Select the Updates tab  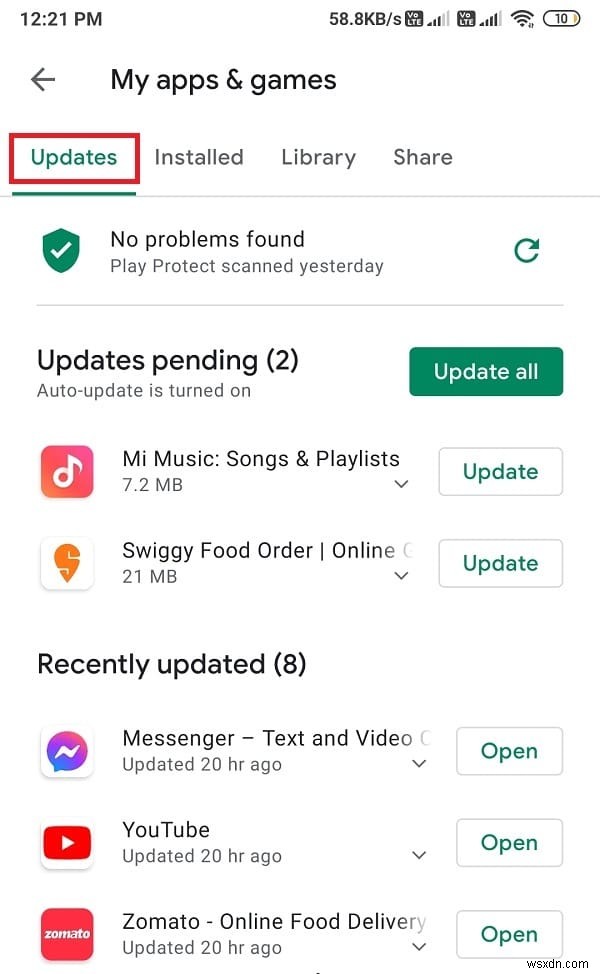coord(74,157)
